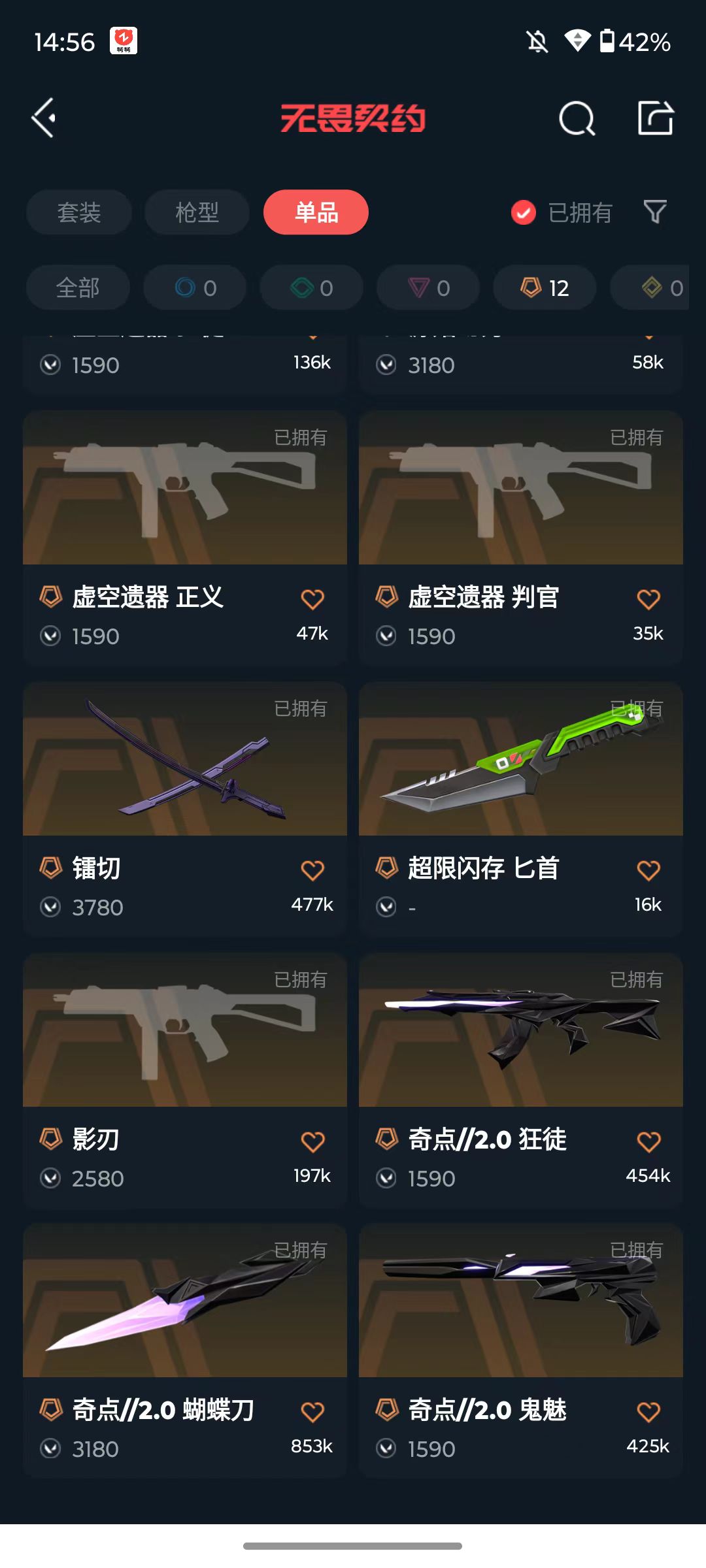Like the 奇点//2.0 狂徒 skin
The height and width of the screenshot is (1568, 706).
pos(648,1141)
